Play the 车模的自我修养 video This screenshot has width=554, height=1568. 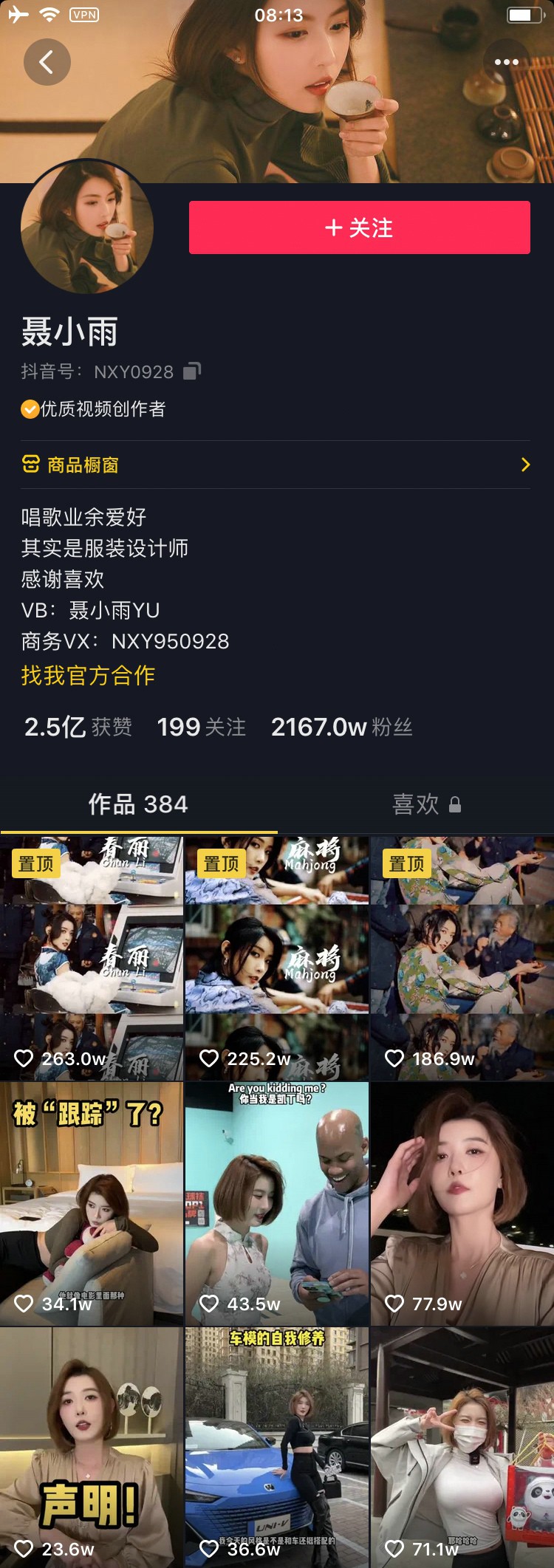click(x=276, y=1448)
